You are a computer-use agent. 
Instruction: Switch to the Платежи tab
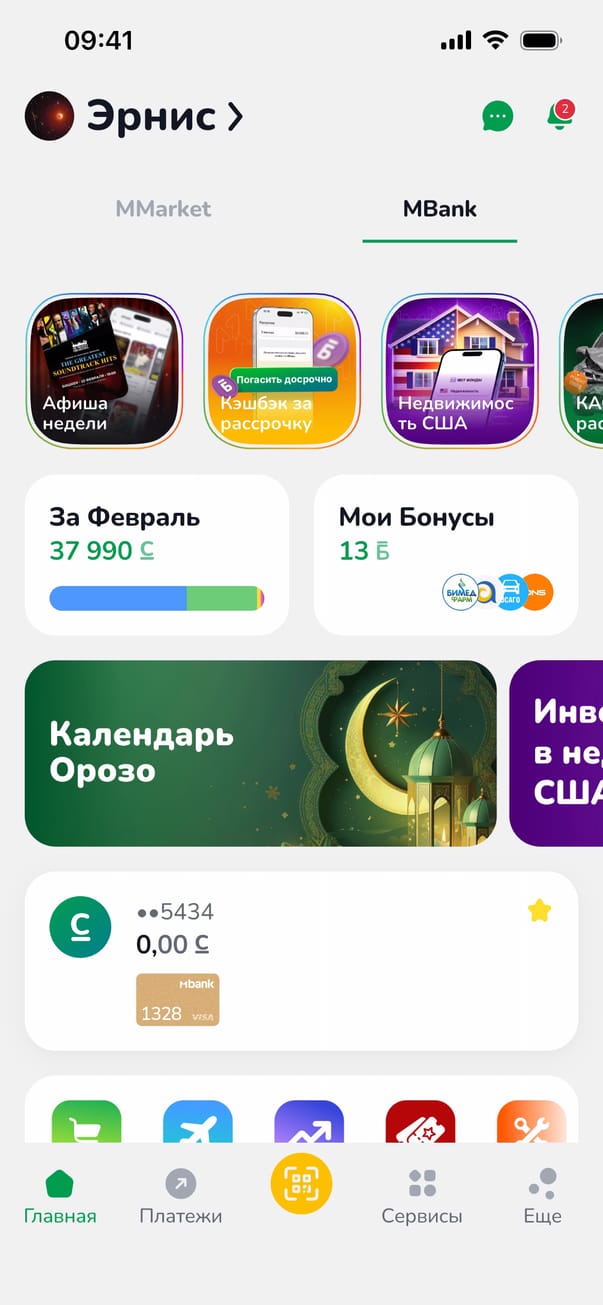point(180,1197)
